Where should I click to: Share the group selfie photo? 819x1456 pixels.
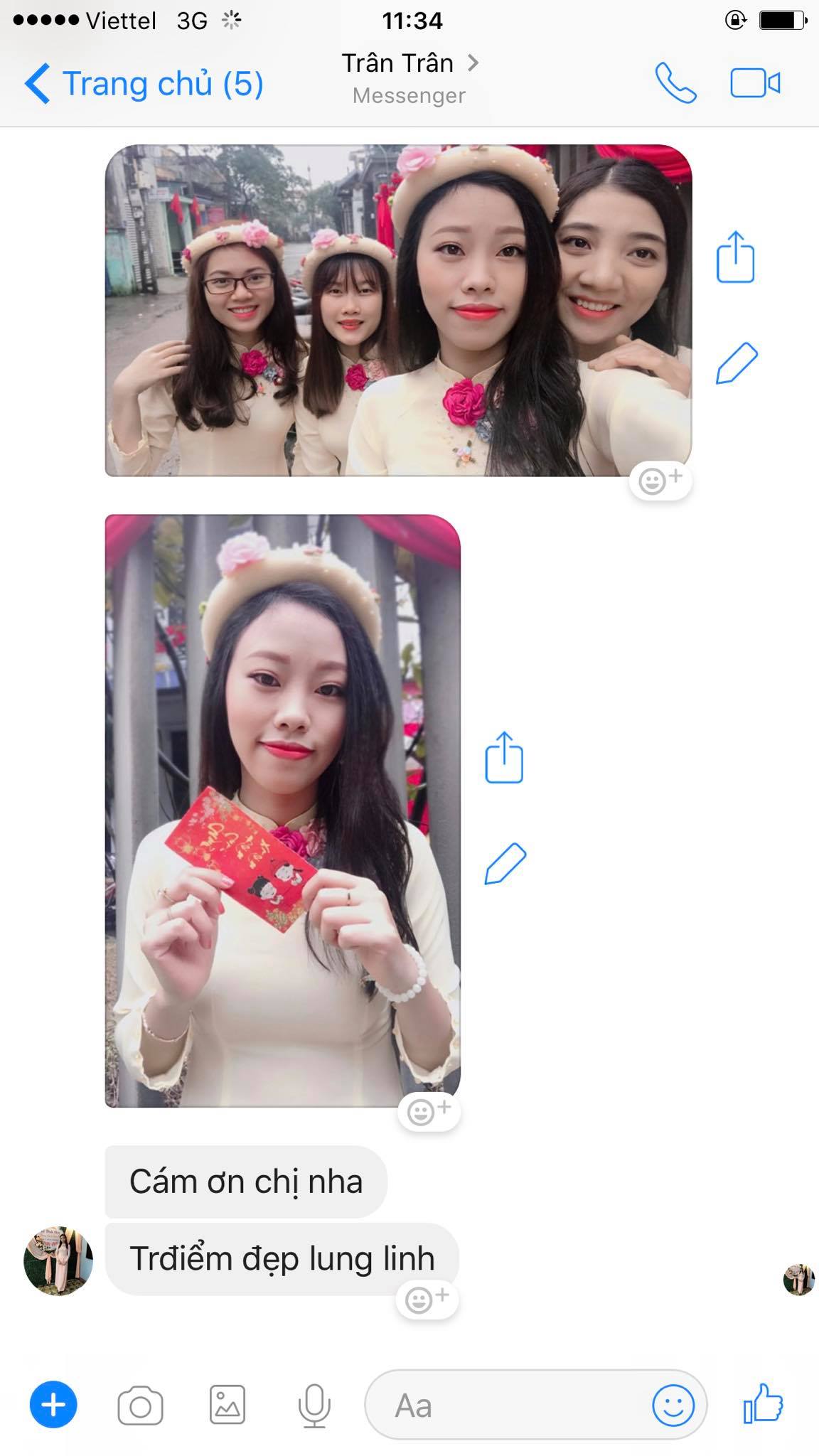735,257
